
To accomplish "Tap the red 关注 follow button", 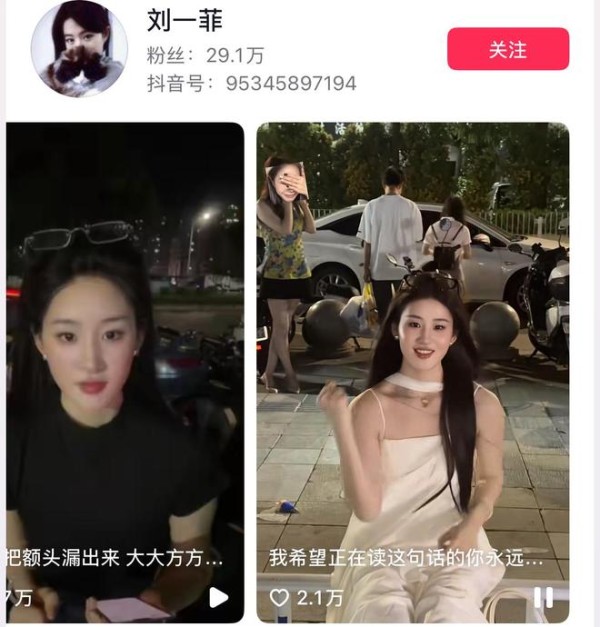I will pos(507,49).
